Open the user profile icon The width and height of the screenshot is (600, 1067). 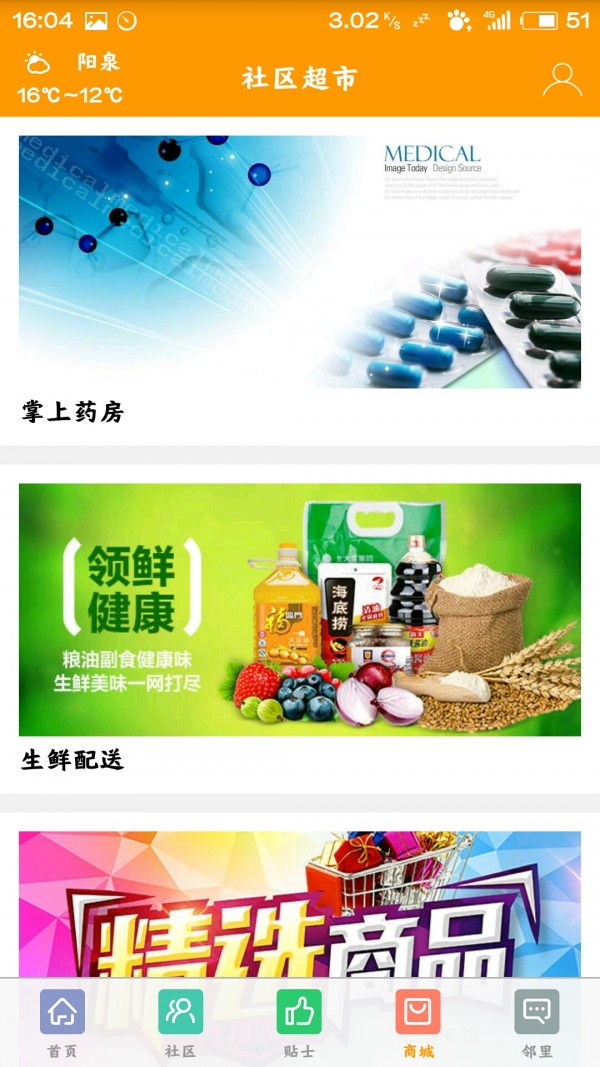tap(562, 79)
